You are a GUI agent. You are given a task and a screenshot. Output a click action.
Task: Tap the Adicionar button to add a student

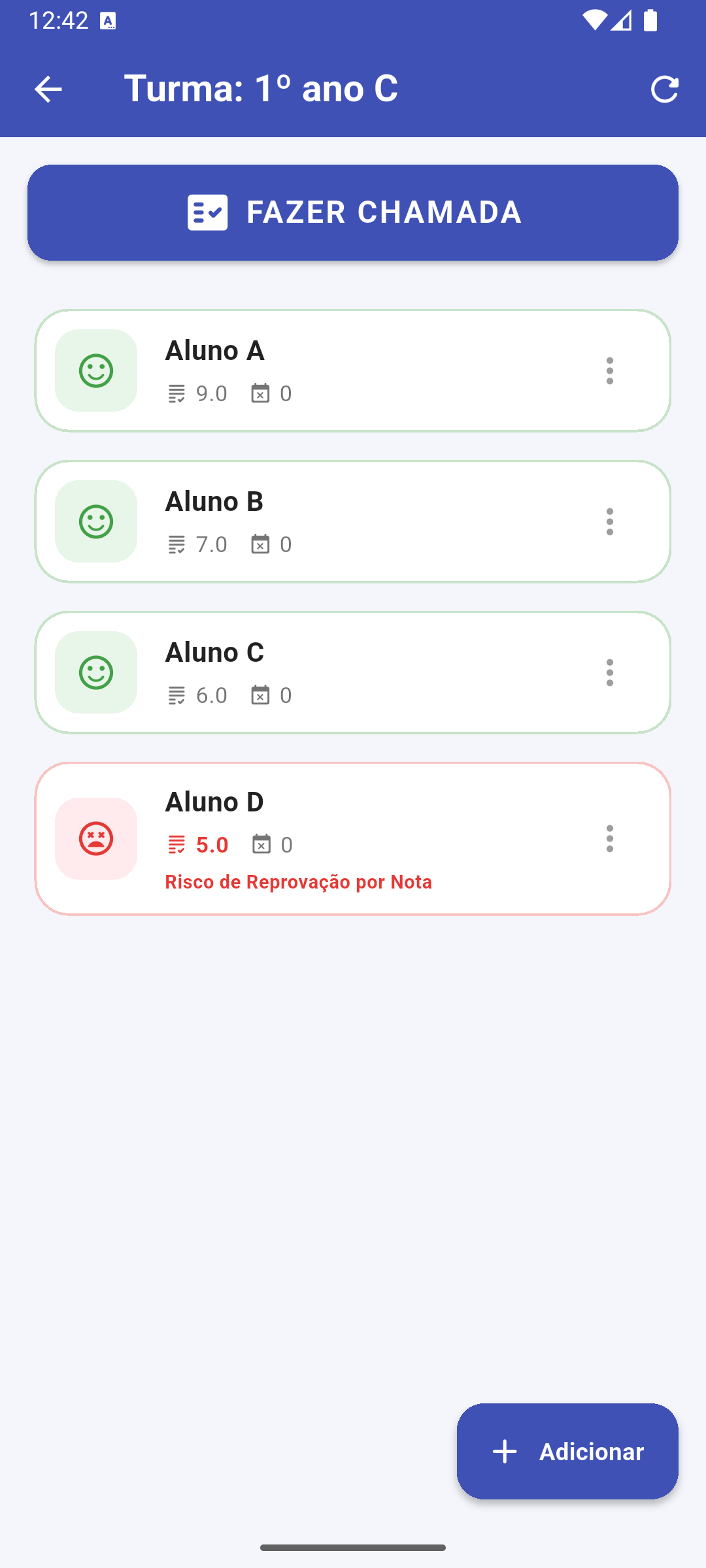[x=567, y=1451]
